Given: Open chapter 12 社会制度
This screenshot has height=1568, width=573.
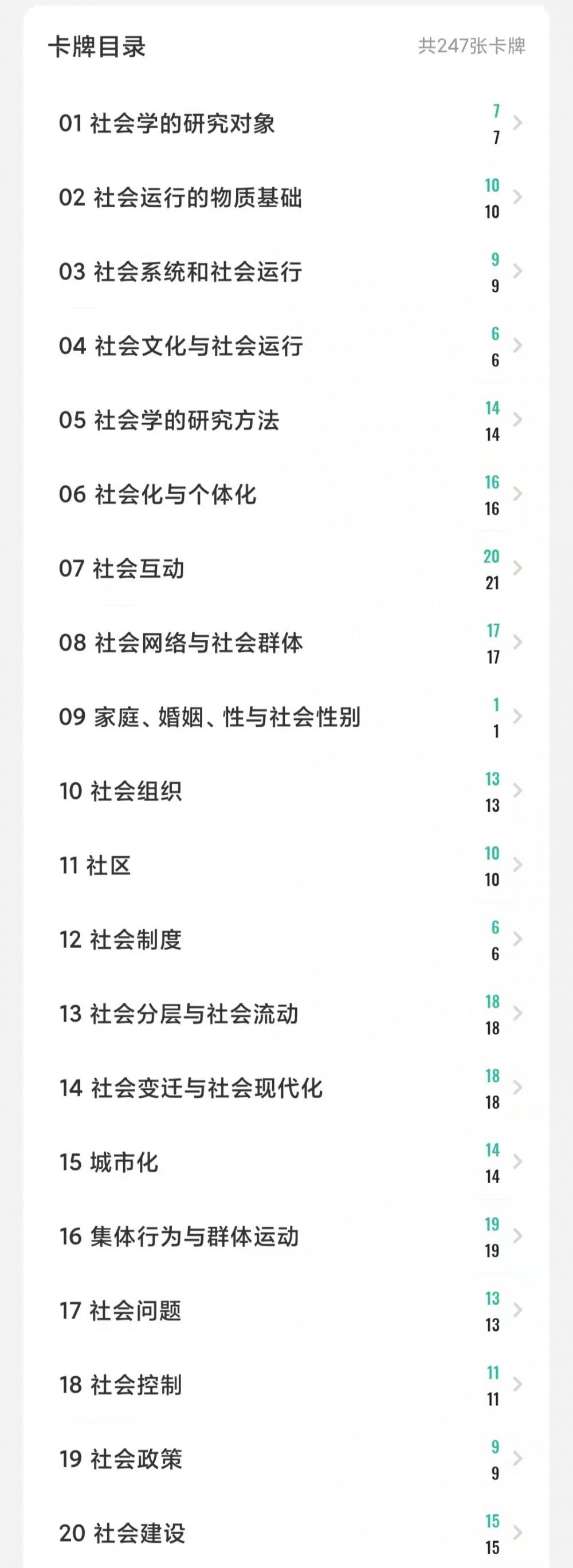Looking at the screenshot, I should 120,940.
